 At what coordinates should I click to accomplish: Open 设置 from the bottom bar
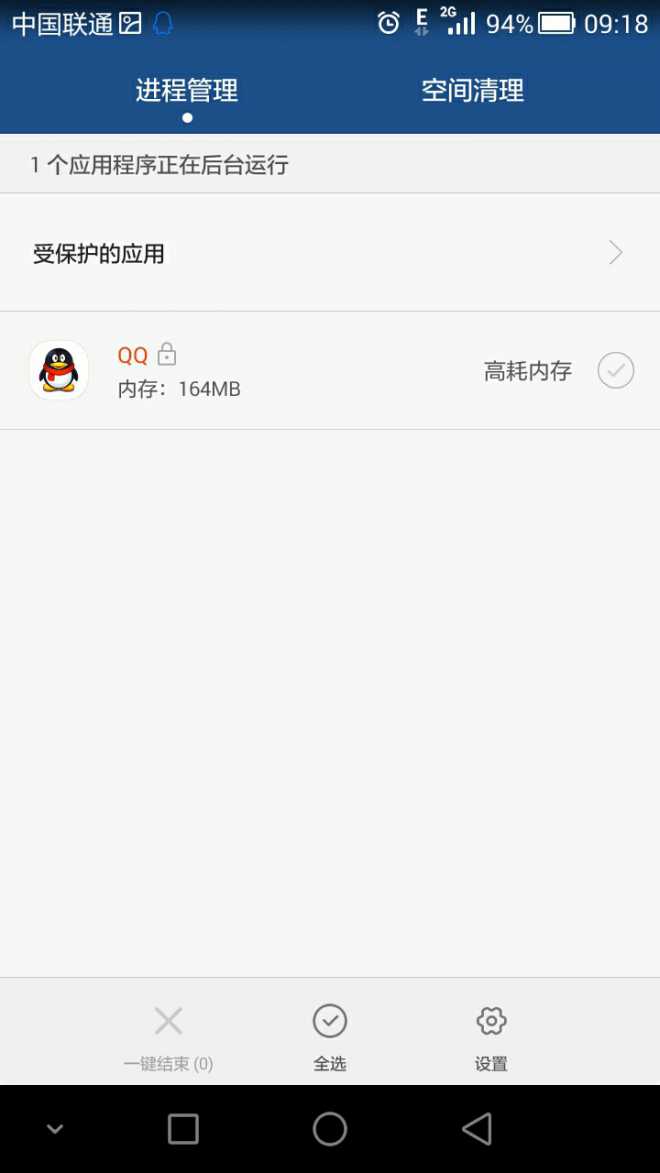[491, 1038]
